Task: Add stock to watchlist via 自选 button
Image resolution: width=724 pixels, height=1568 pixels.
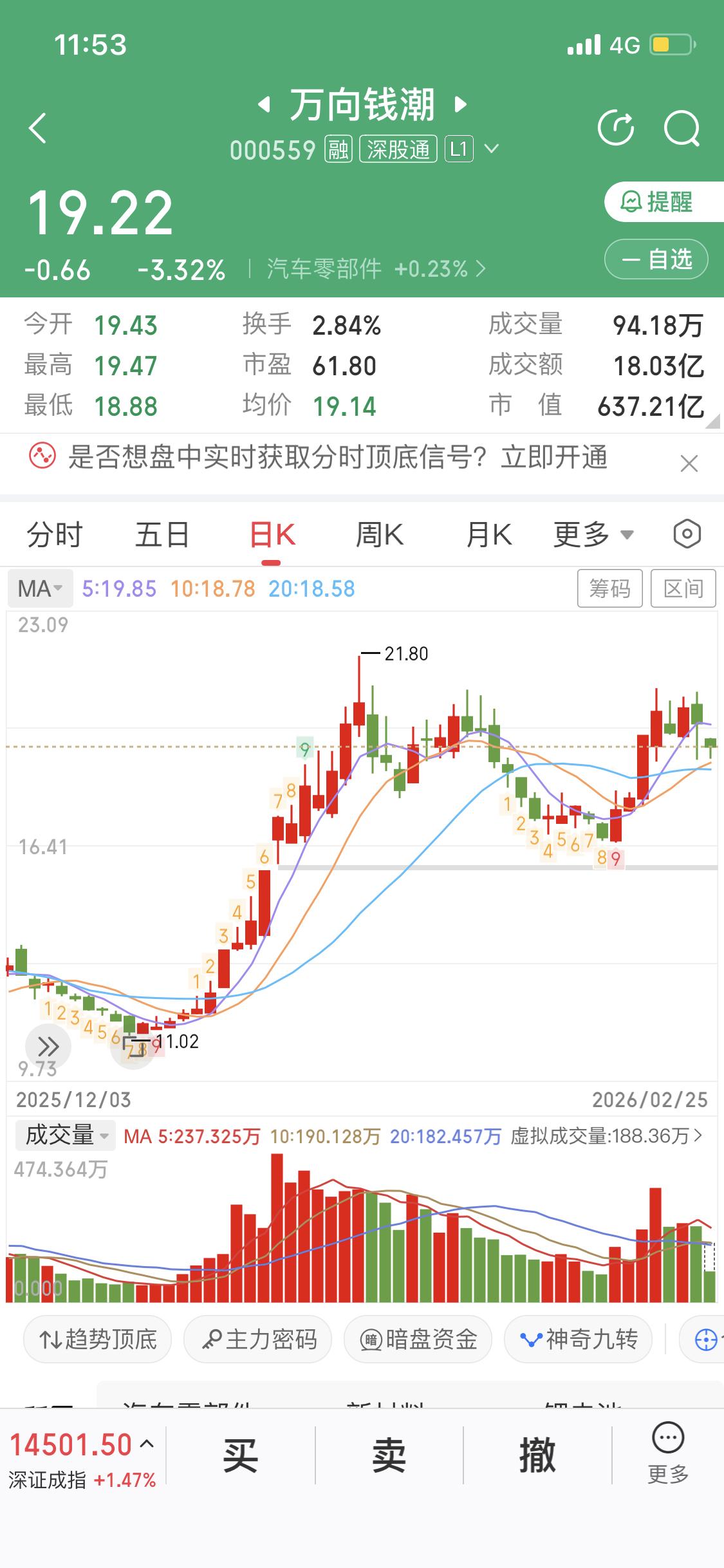Action: click(x=655, y=259)
